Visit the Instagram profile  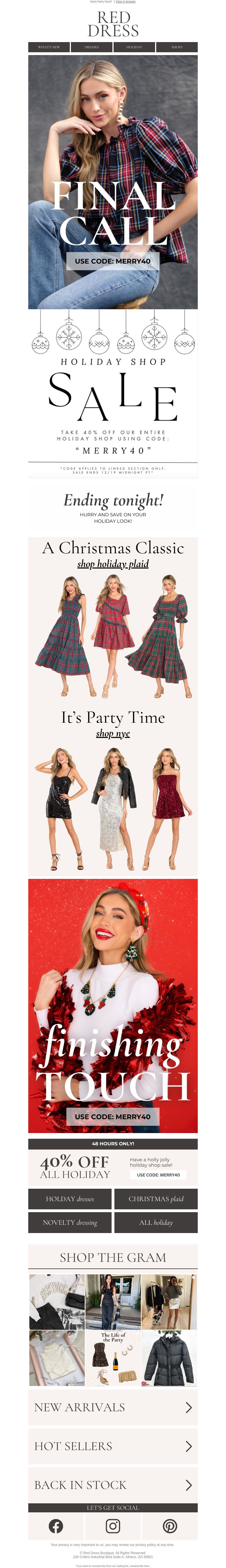click(113, 1526)
